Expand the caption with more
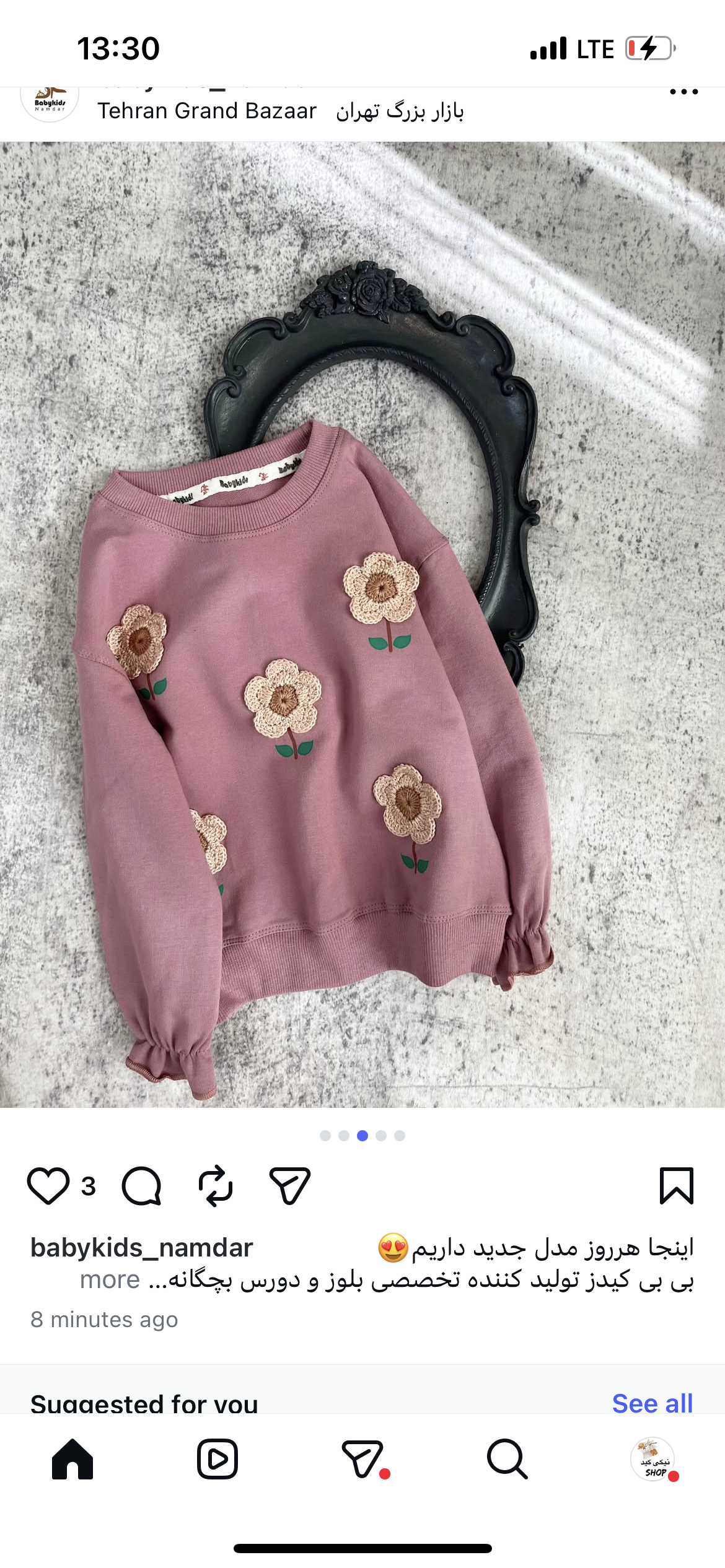 point(110,1279)
